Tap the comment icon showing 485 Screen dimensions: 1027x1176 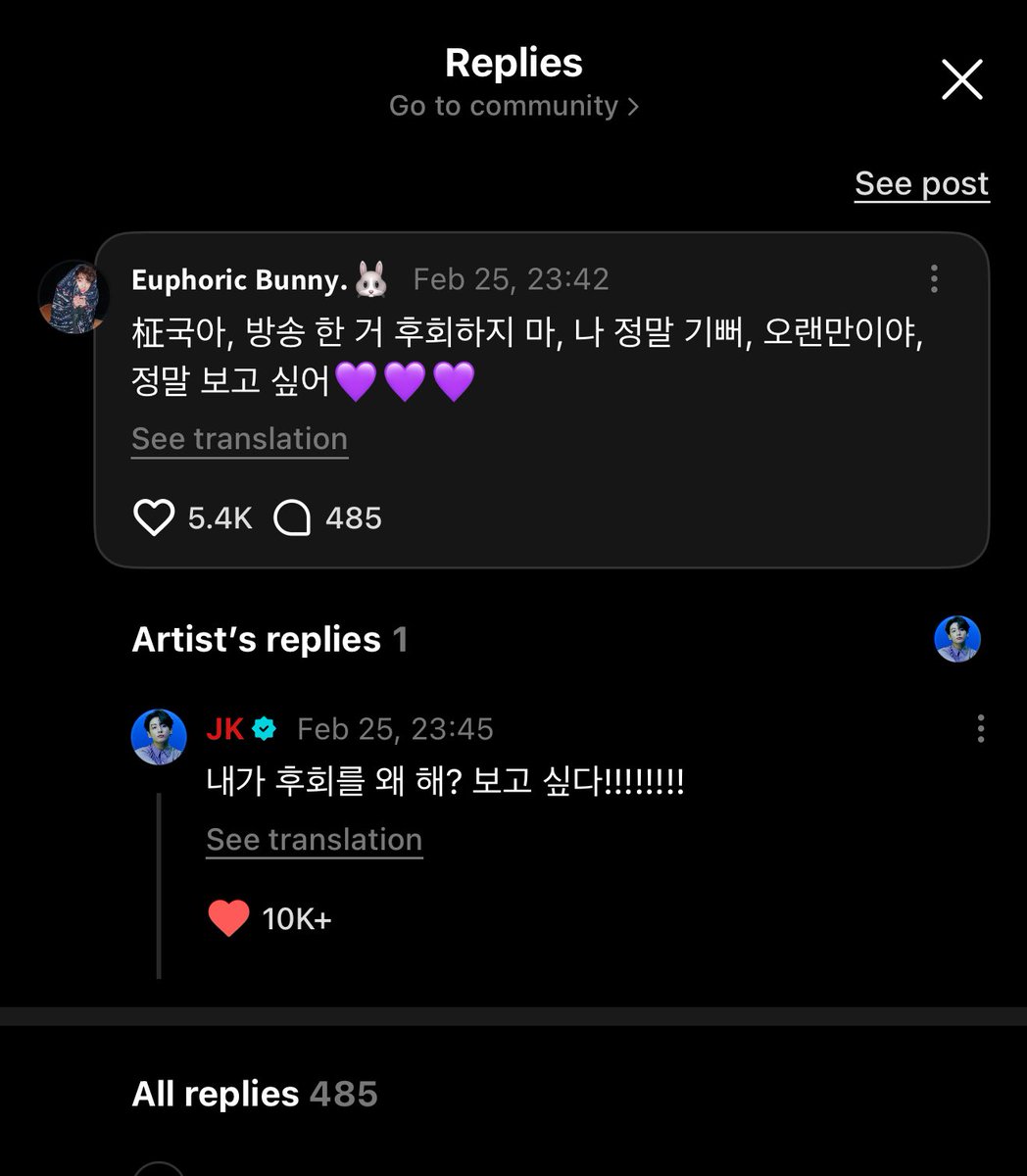pyautogui.click(x=292, y=518)
